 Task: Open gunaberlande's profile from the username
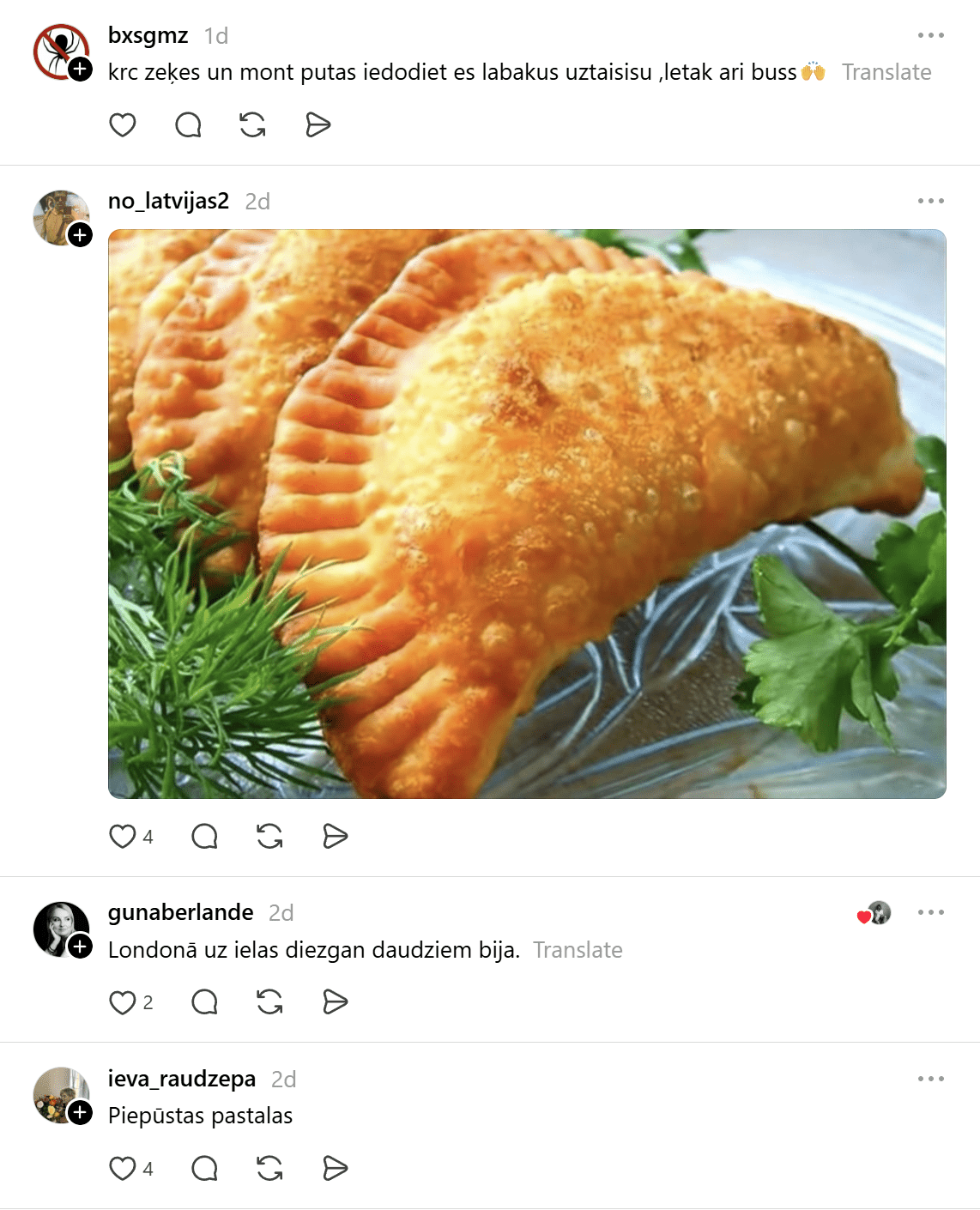[180, 912]
